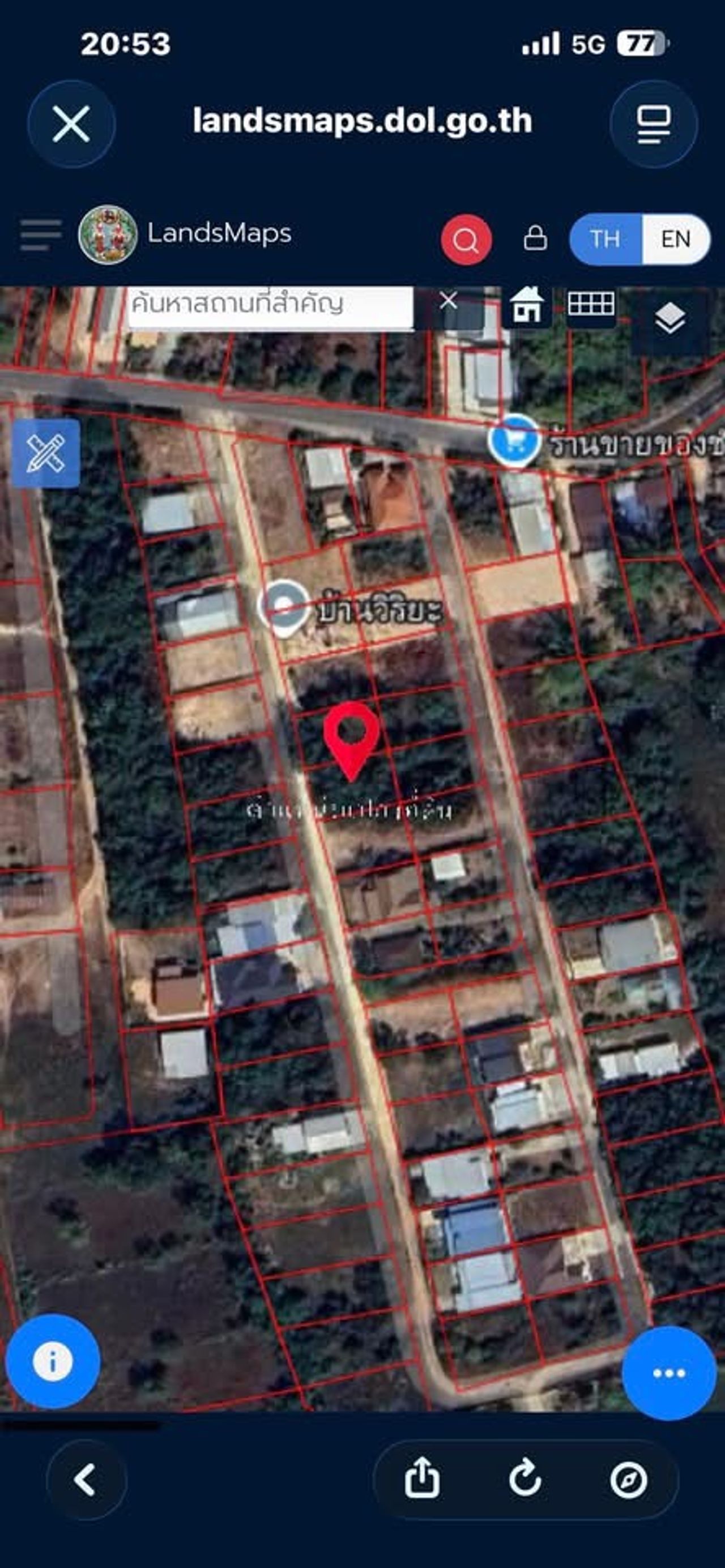The height and width of the screenshot is (1568, 725).
Task: Tap the home icon on map
Action: pos(527,304)
